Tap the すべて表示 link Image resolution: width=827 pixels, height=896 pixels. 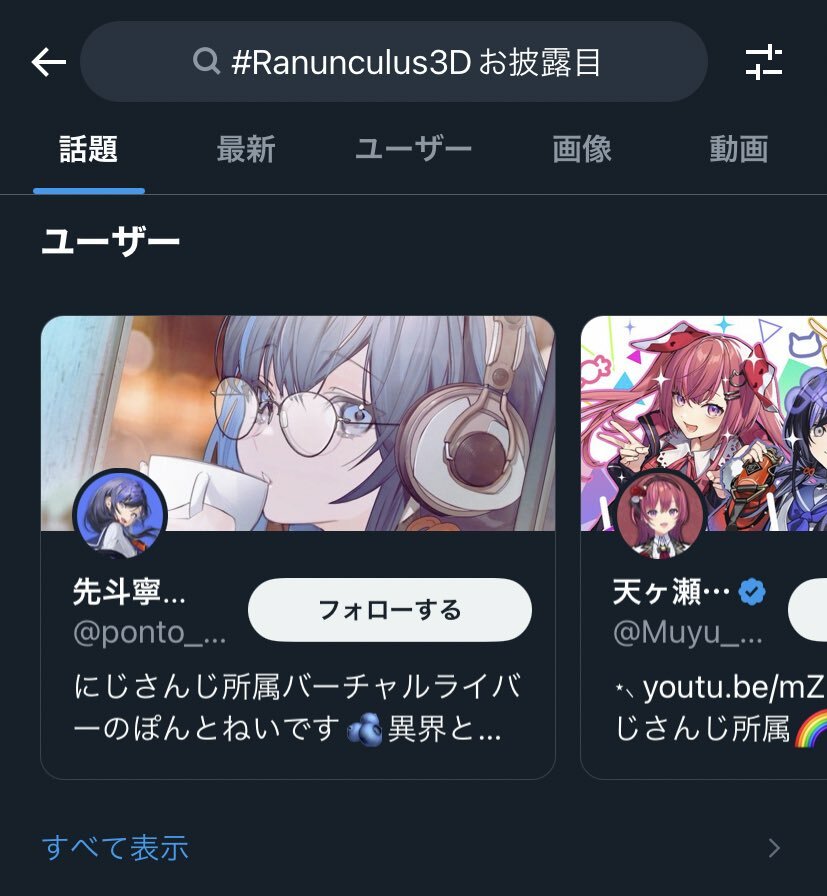[x=115, y=848]
